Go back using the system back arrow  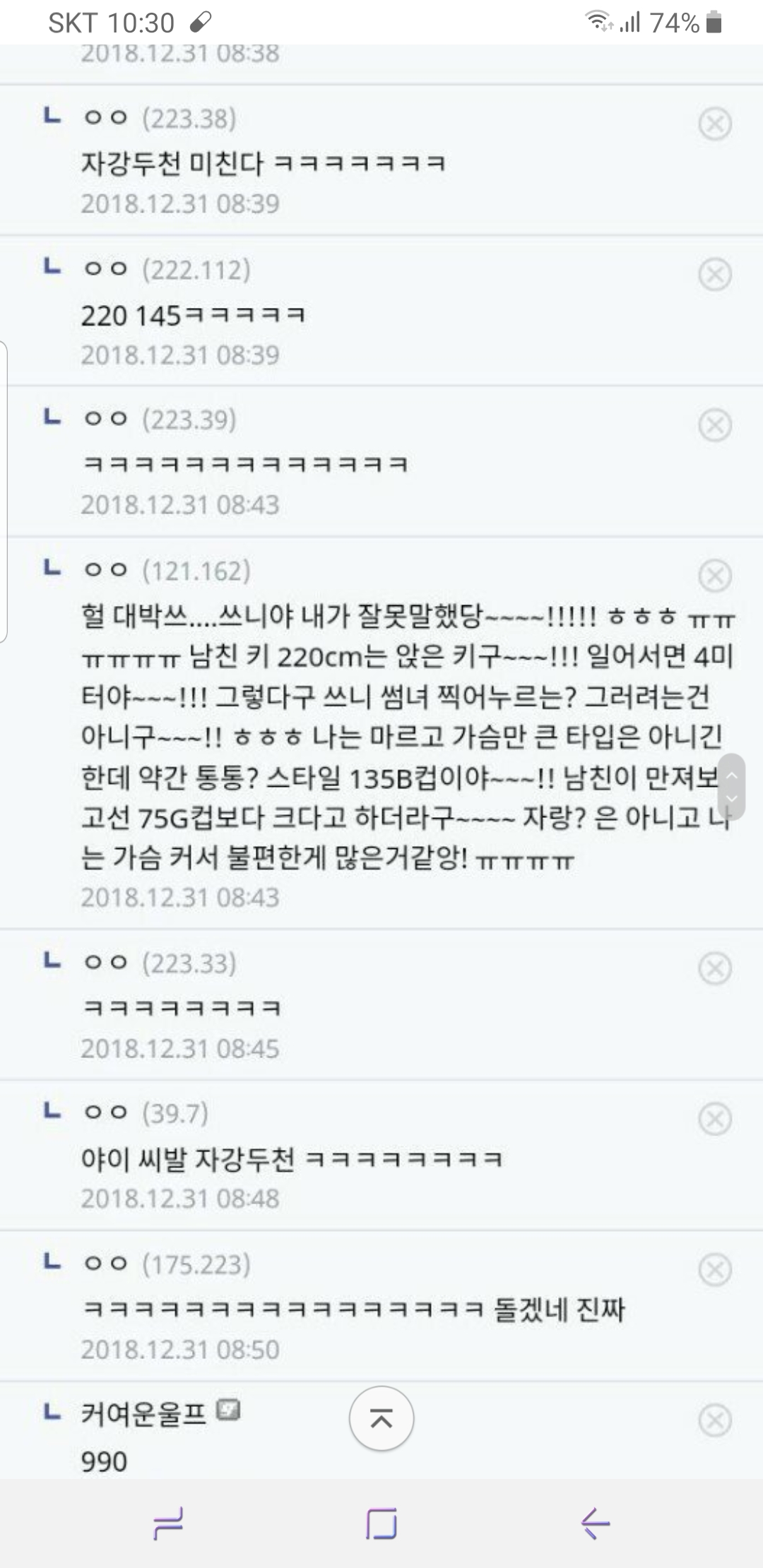595,1523
